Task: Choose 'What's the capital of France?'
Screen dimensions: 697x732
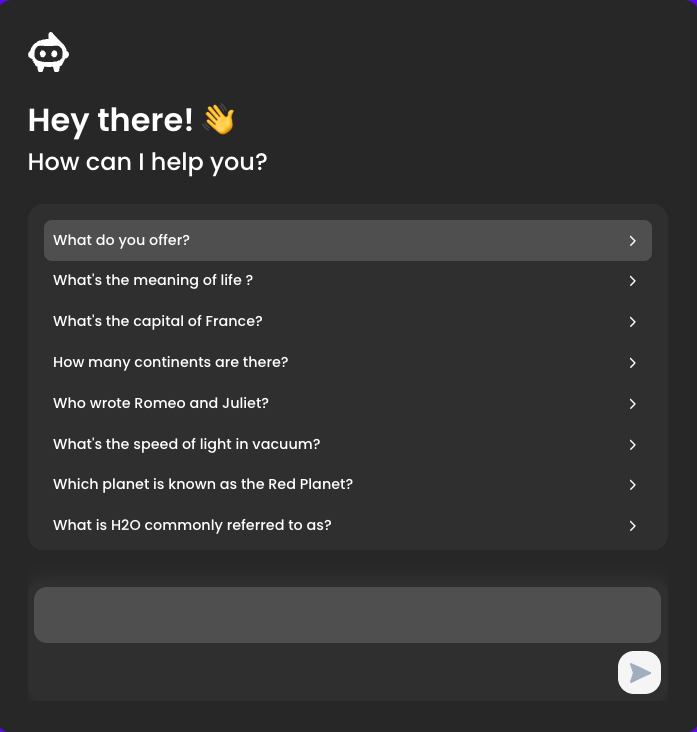Action: click(x=347, y=322)
